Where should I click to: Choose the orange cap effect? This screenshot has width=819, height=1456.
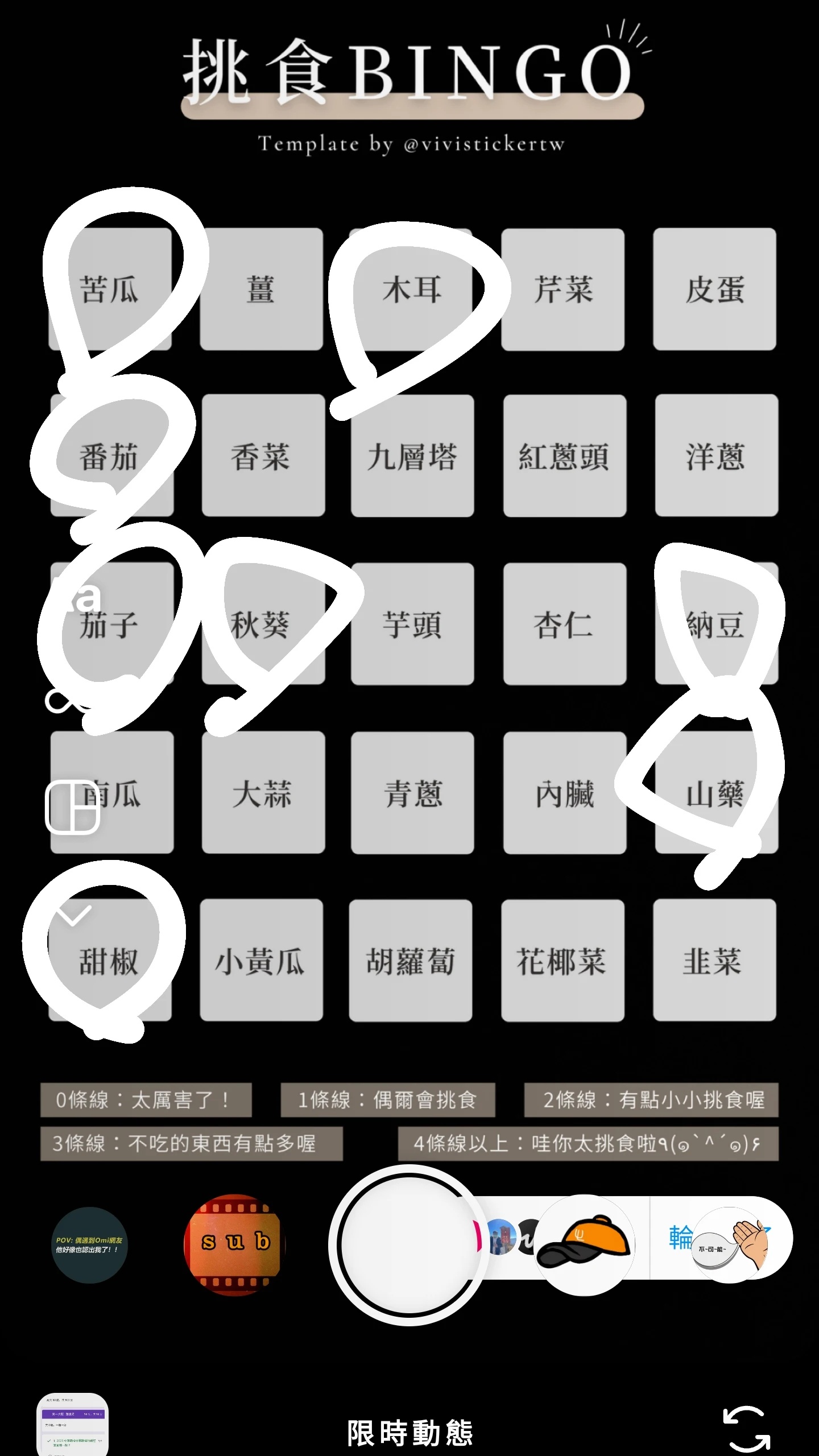tap(584, 1244)
